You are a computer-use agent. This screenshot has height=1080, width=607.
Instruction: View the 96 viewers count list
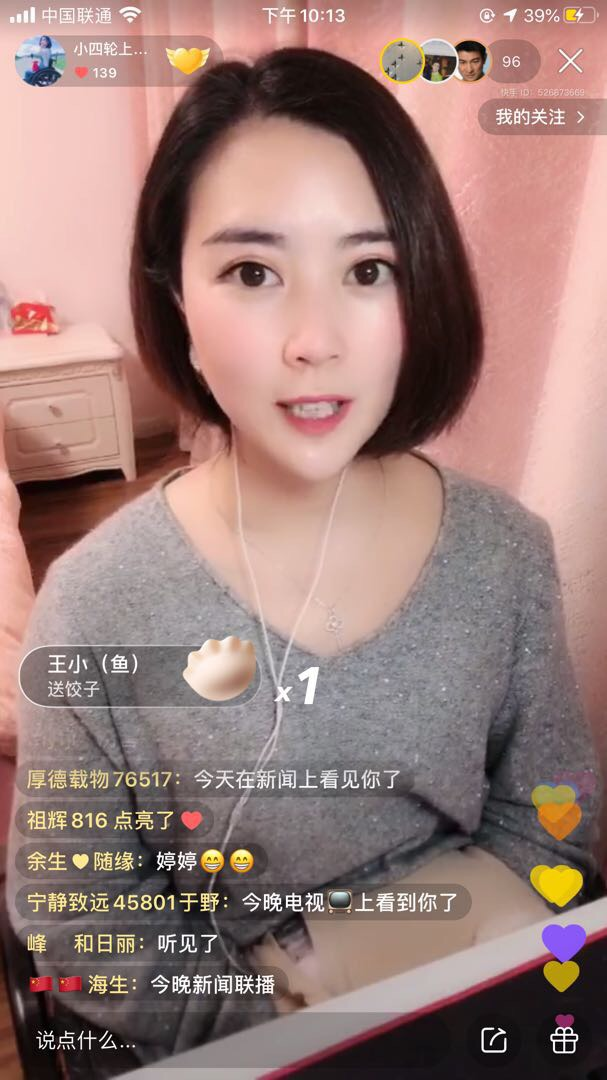coord(511,61)
